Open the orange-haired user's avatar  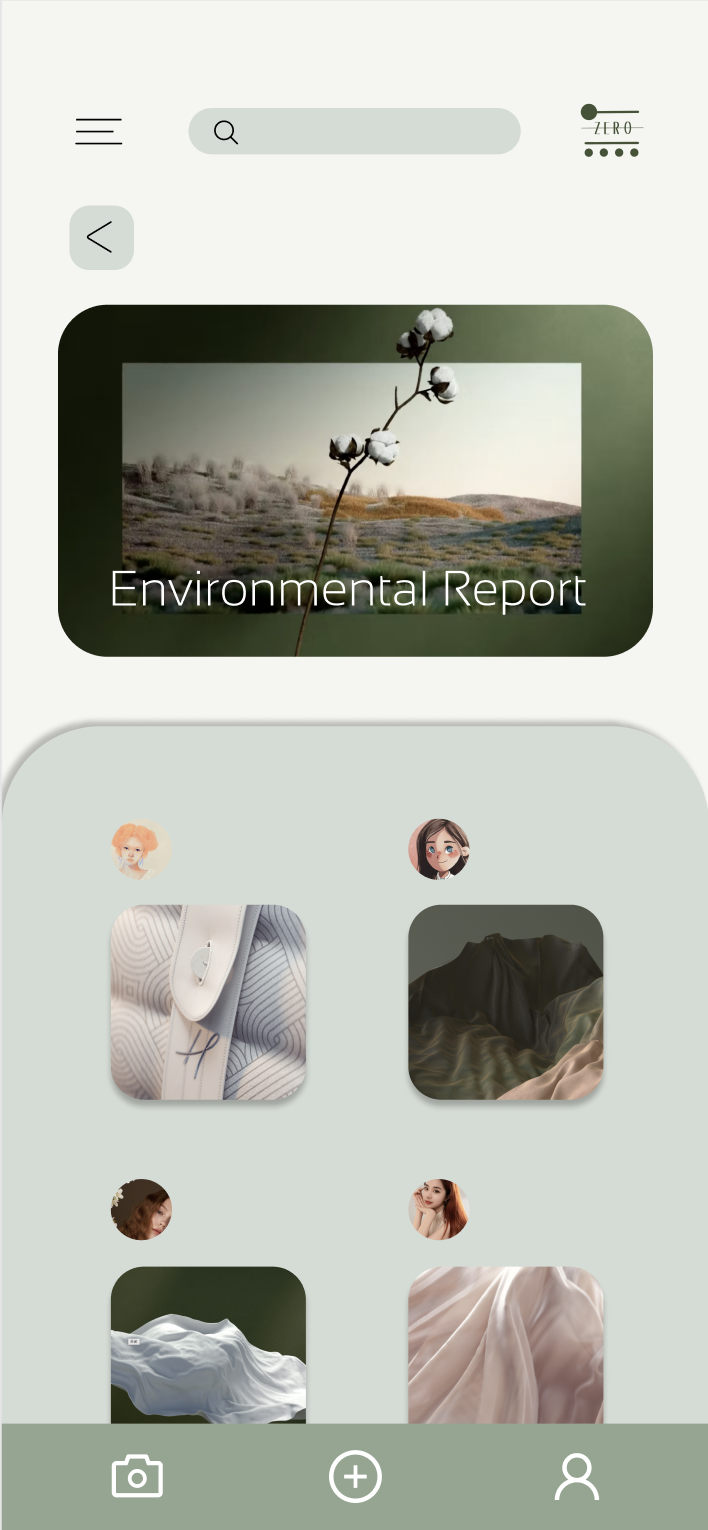click(141, 850)
